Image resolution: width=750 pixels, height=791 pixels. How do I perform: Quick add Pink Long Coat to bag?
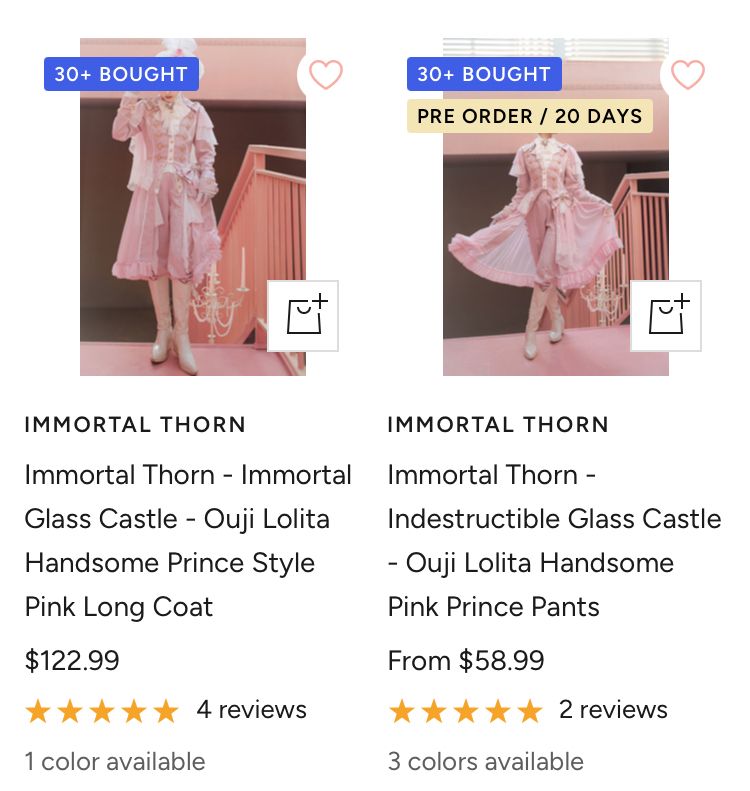pyautogui.click(x=304, y=316)
